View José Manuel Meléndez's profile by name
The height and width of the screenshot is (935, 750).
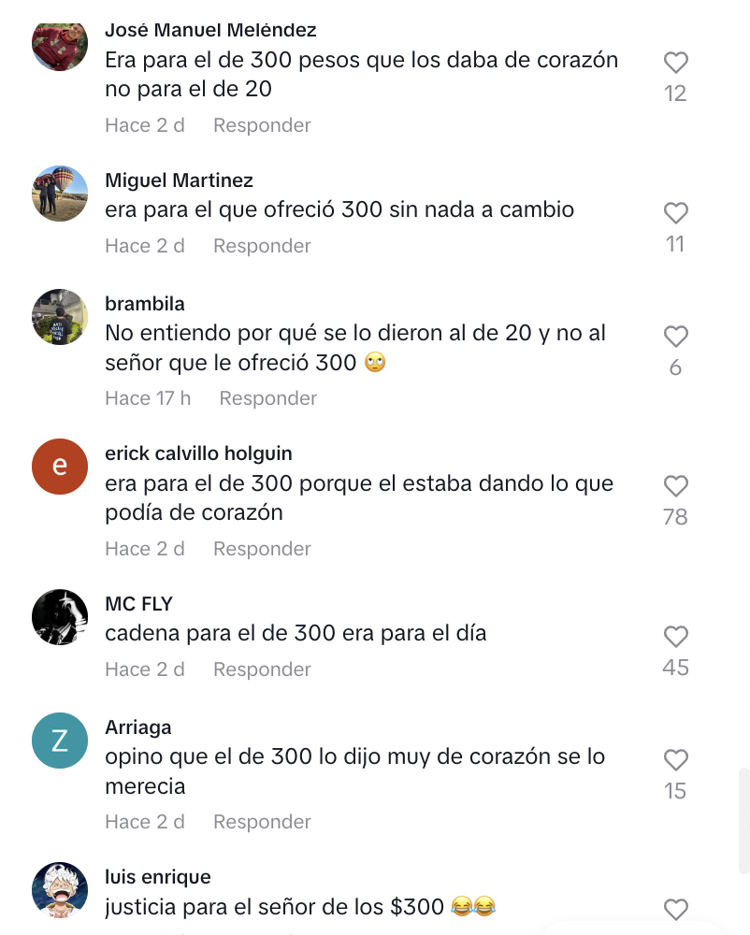pyautogui.click(x=210, y=30)
